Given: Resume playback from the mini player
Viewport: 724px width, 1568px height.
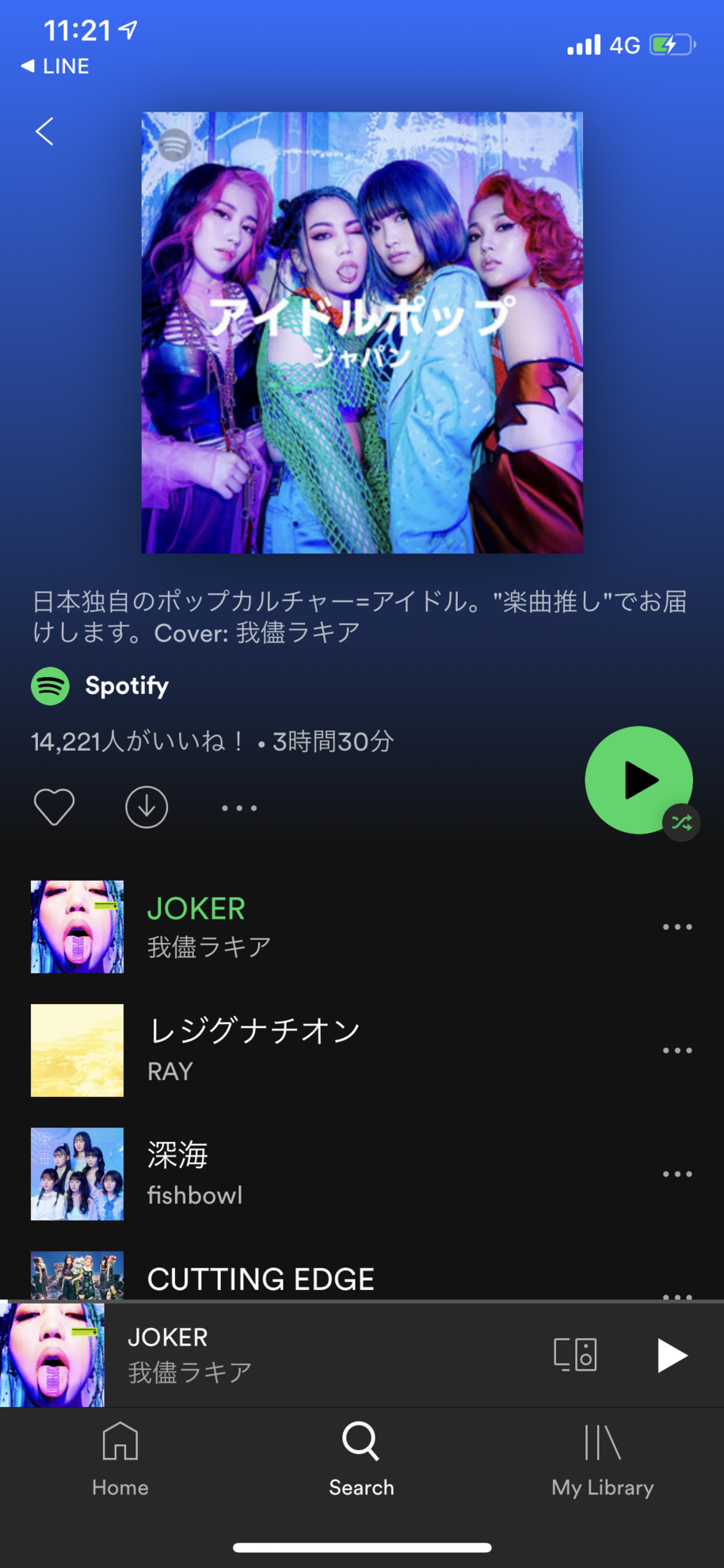Looking at the screenshot, I should point(672,1355).
